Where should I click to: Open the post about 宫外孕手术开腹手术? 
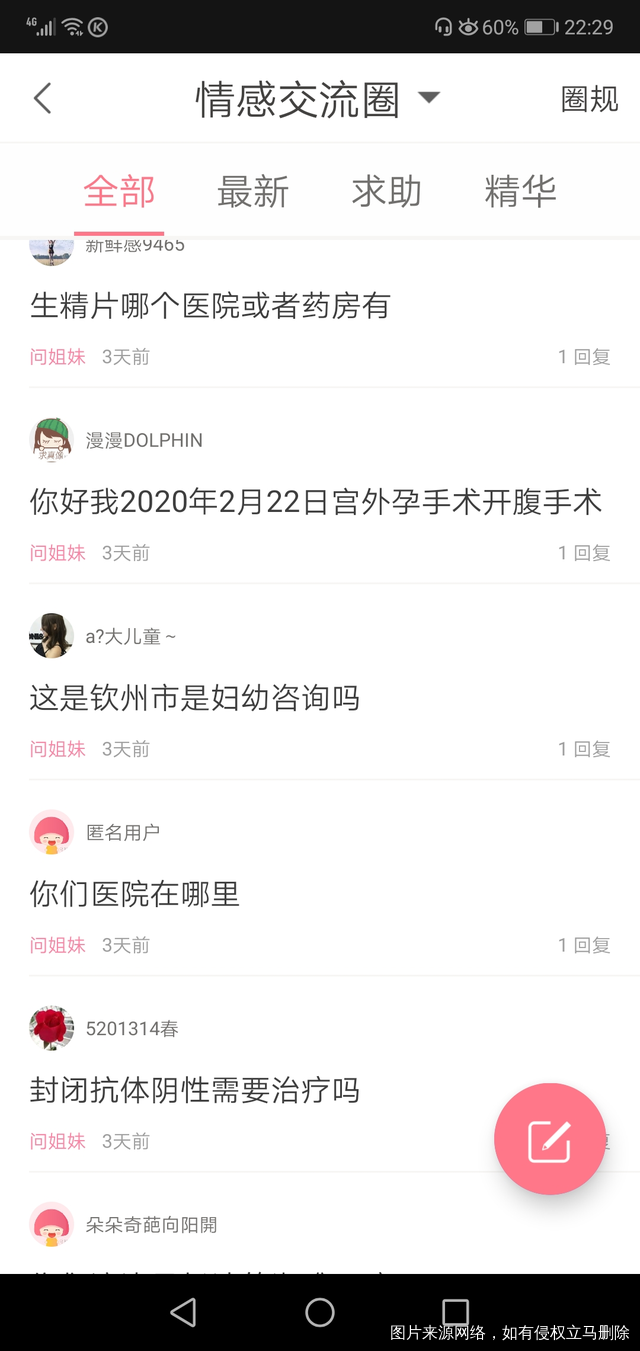[x=316, y=502]
